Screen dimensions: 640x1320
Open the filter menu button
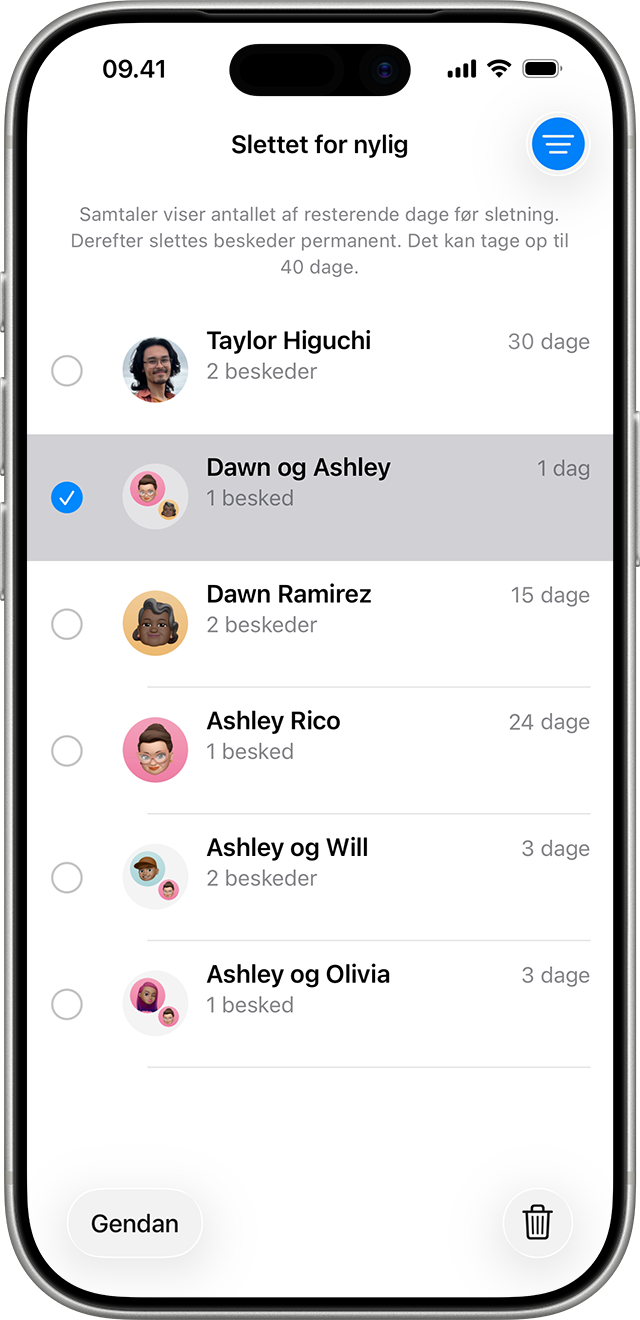[558, 145]
